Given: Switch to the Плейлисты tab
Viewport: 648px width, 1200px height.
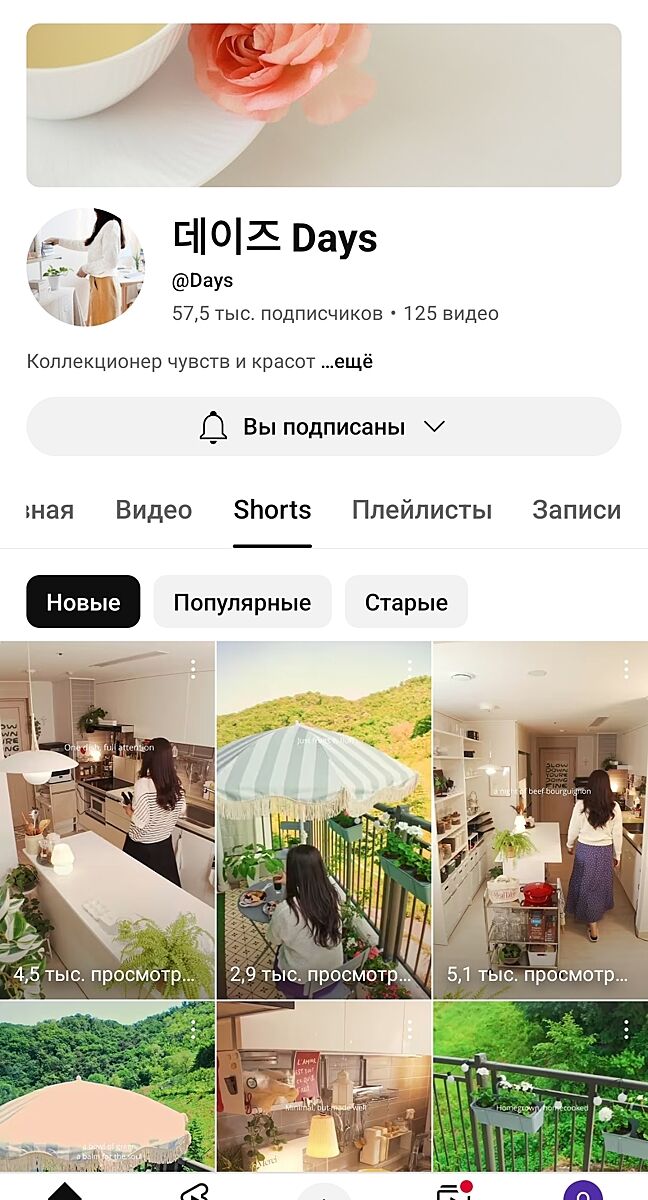Looking at the screenshot, I should (x=421, y=510).
